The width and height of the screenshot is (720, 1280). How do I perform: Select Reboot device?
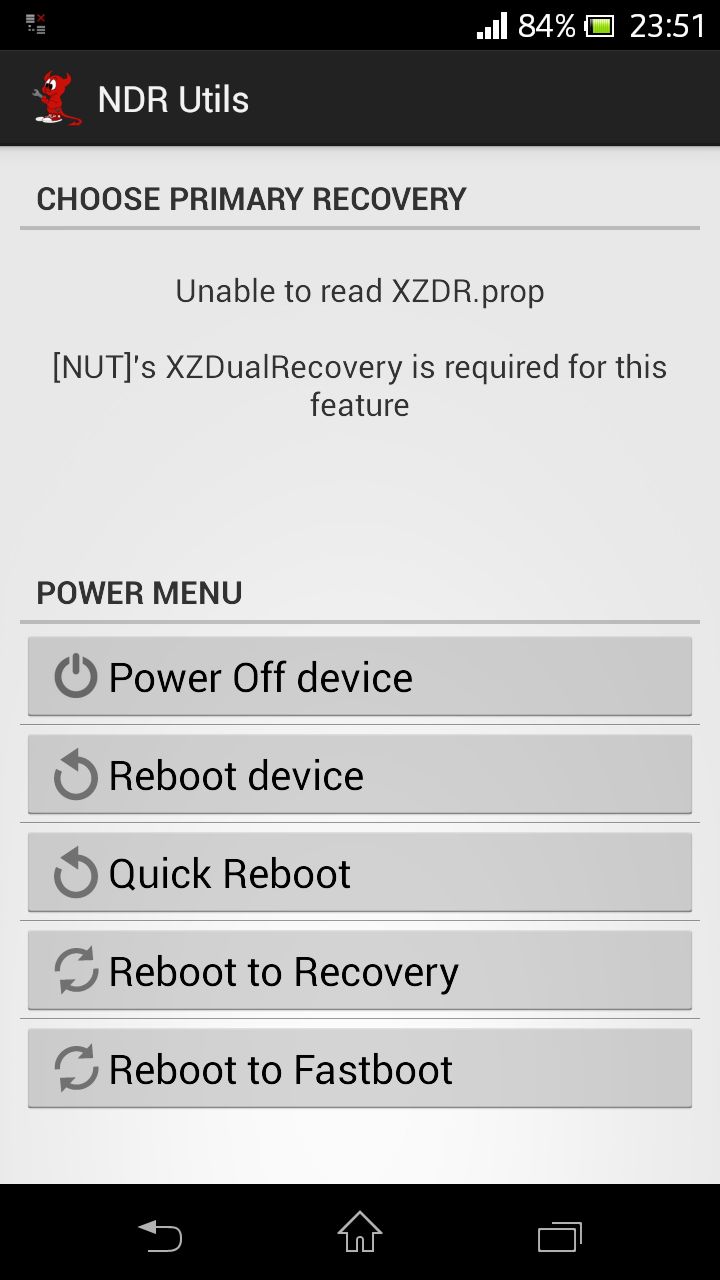coord(360,775)
